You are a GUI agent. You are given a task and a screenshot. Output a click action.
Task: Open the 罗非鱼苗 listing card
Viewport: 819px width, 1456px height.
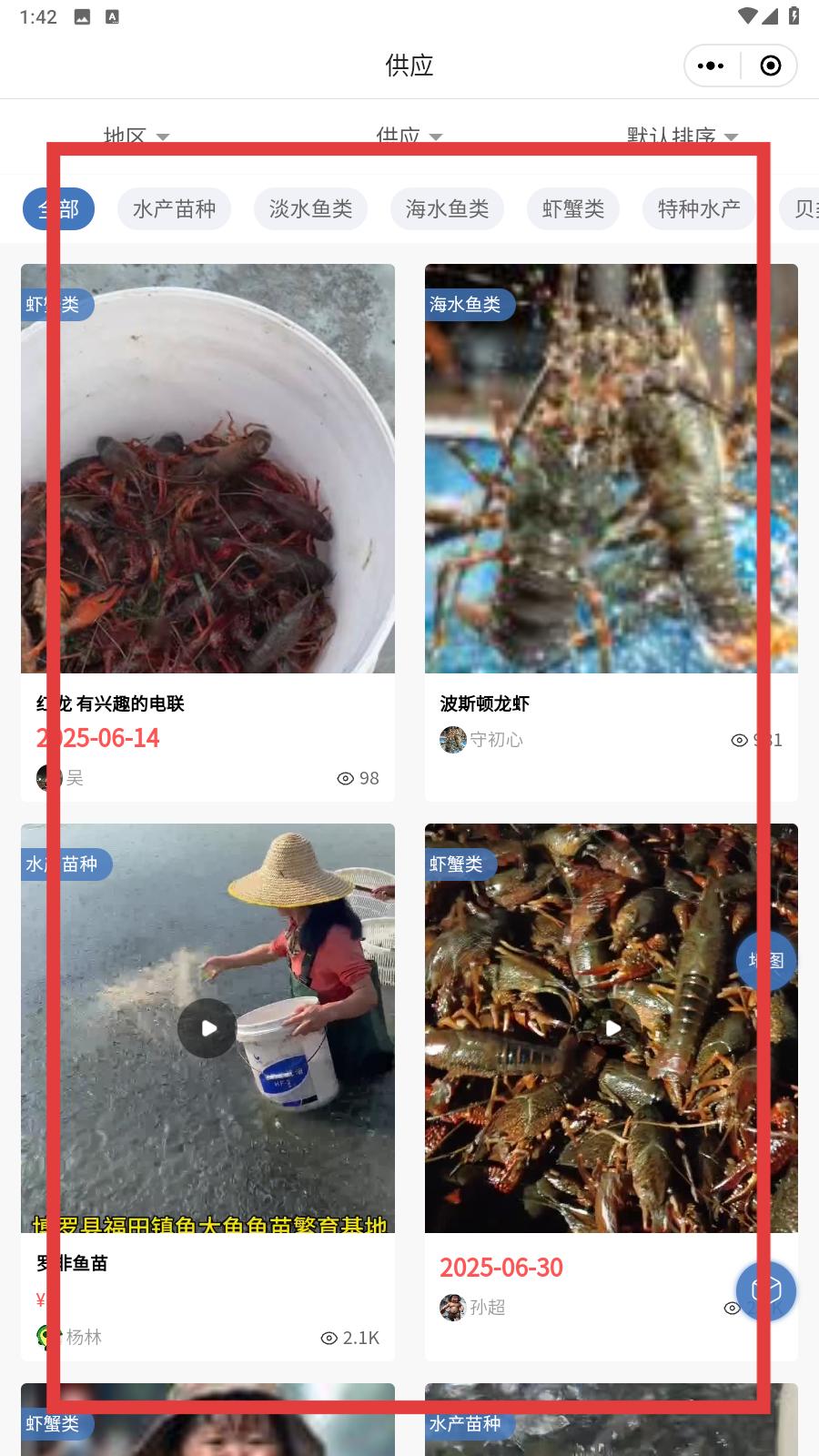click(207, 1092)
